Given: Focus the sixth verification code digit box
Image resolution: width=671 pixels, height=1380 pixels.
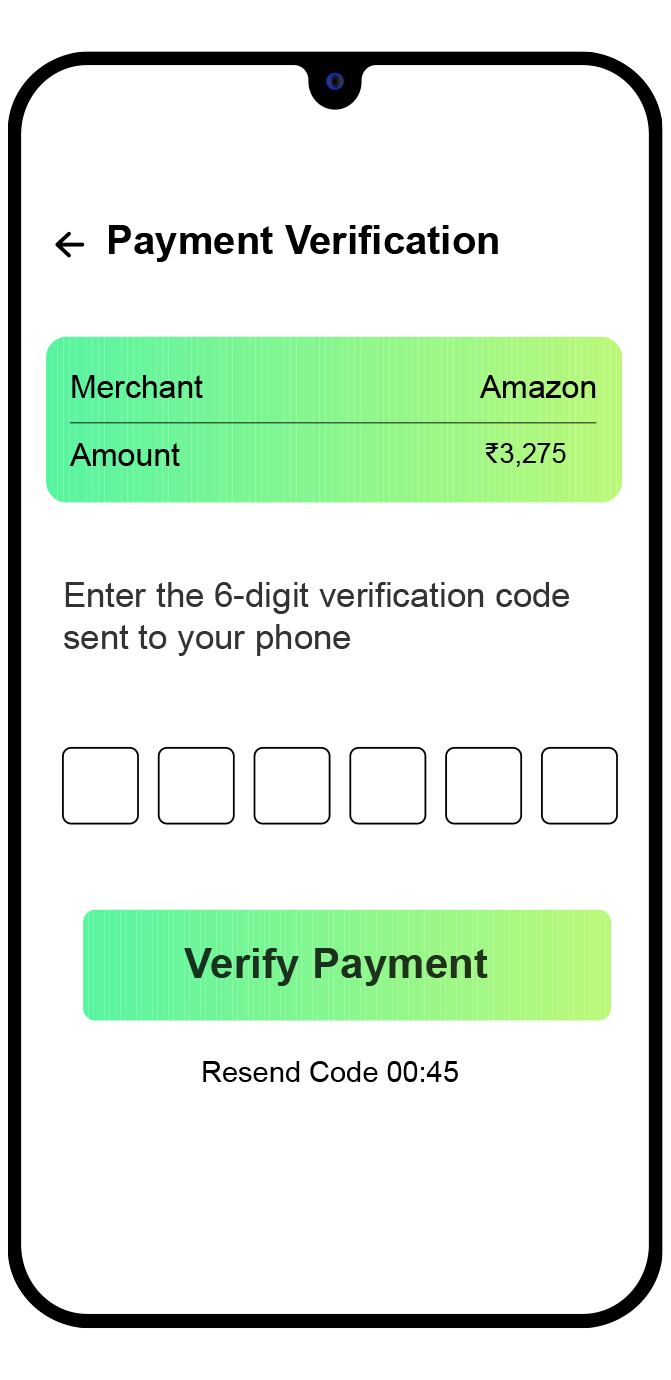Looking at the screenshot, I should click(x=579, y=786).
